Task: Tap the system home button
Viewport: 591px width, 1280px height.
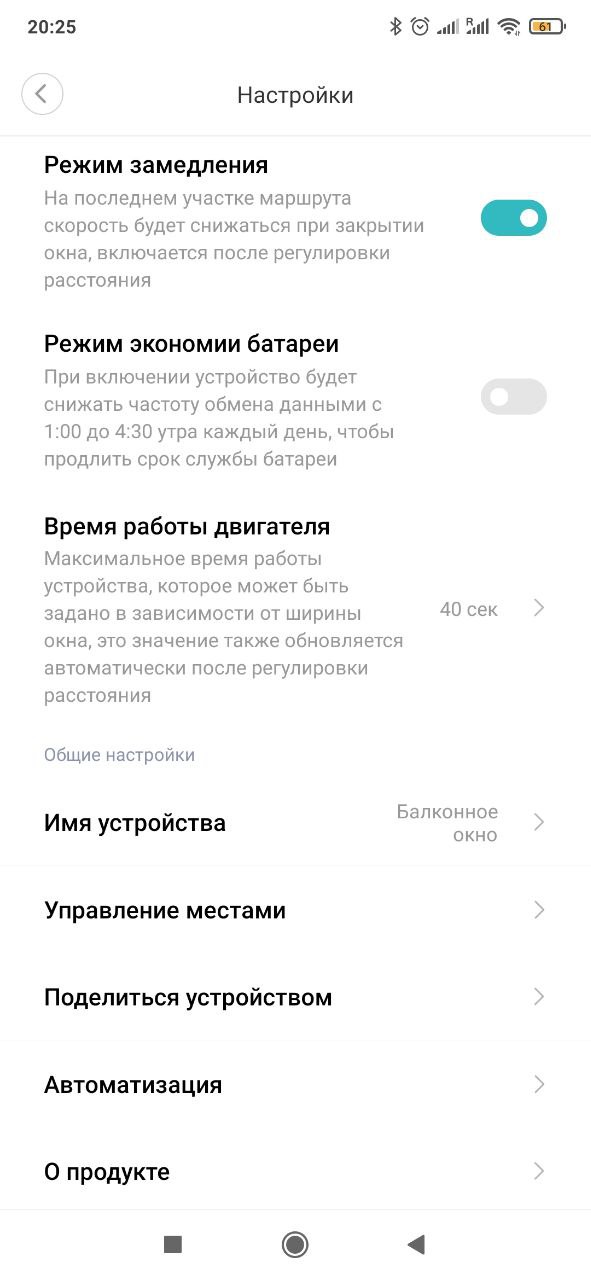Action: [295, 1244]
